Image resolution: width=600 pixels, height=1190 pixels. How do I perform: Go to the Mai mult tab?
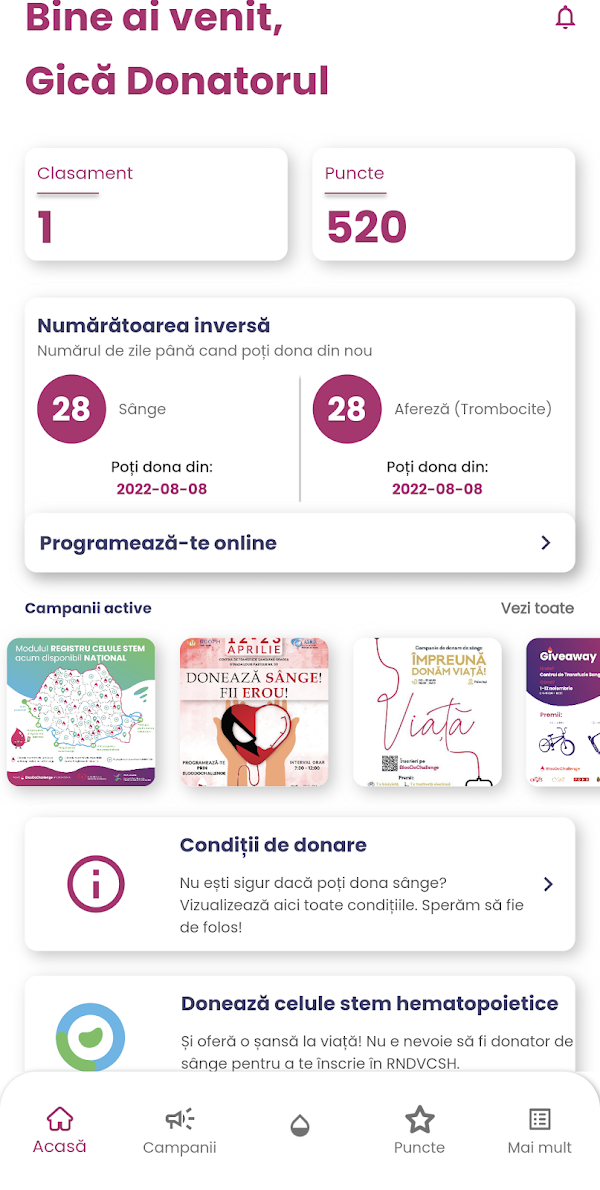click(x=540, y=1131)
